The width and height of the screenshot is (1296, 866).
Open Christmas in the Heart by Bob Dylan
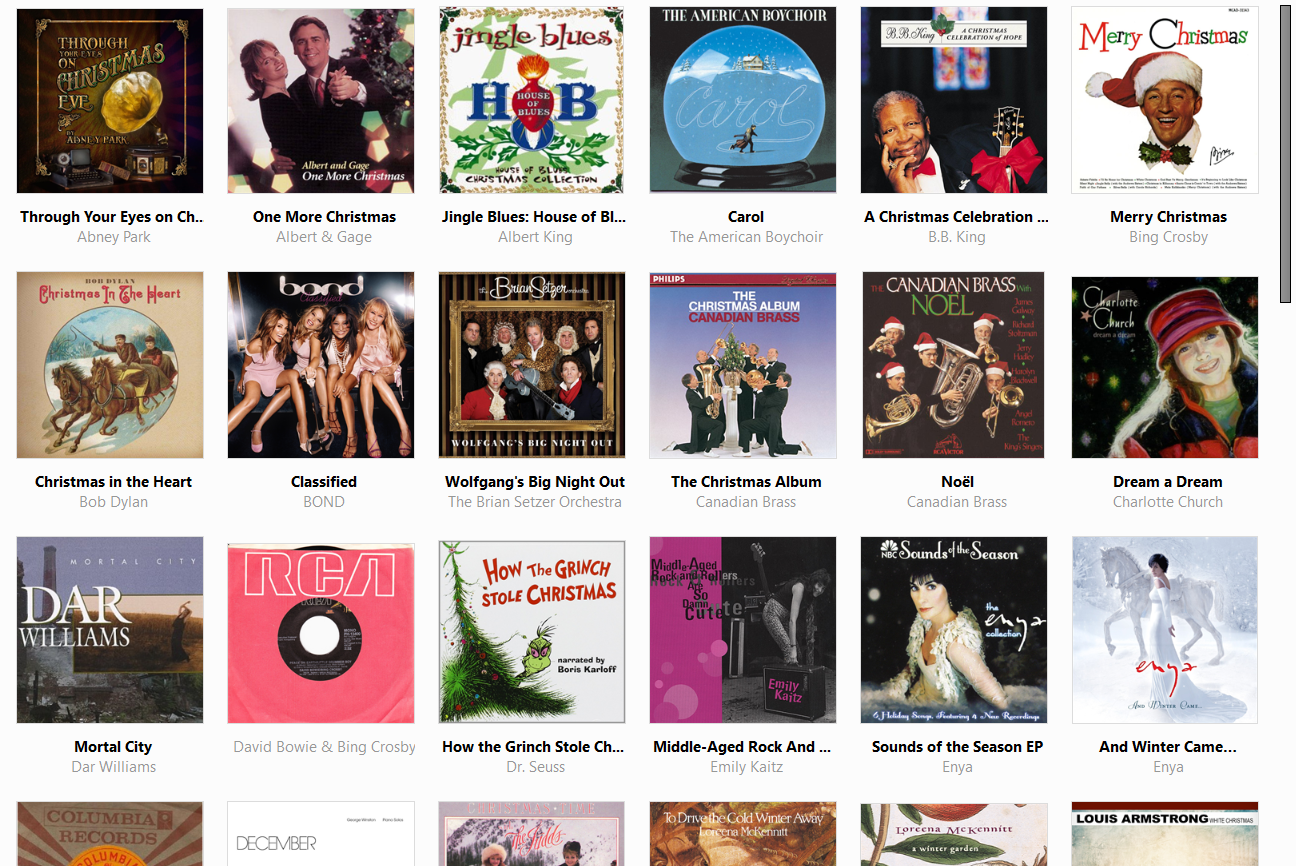tap(110, 365)
